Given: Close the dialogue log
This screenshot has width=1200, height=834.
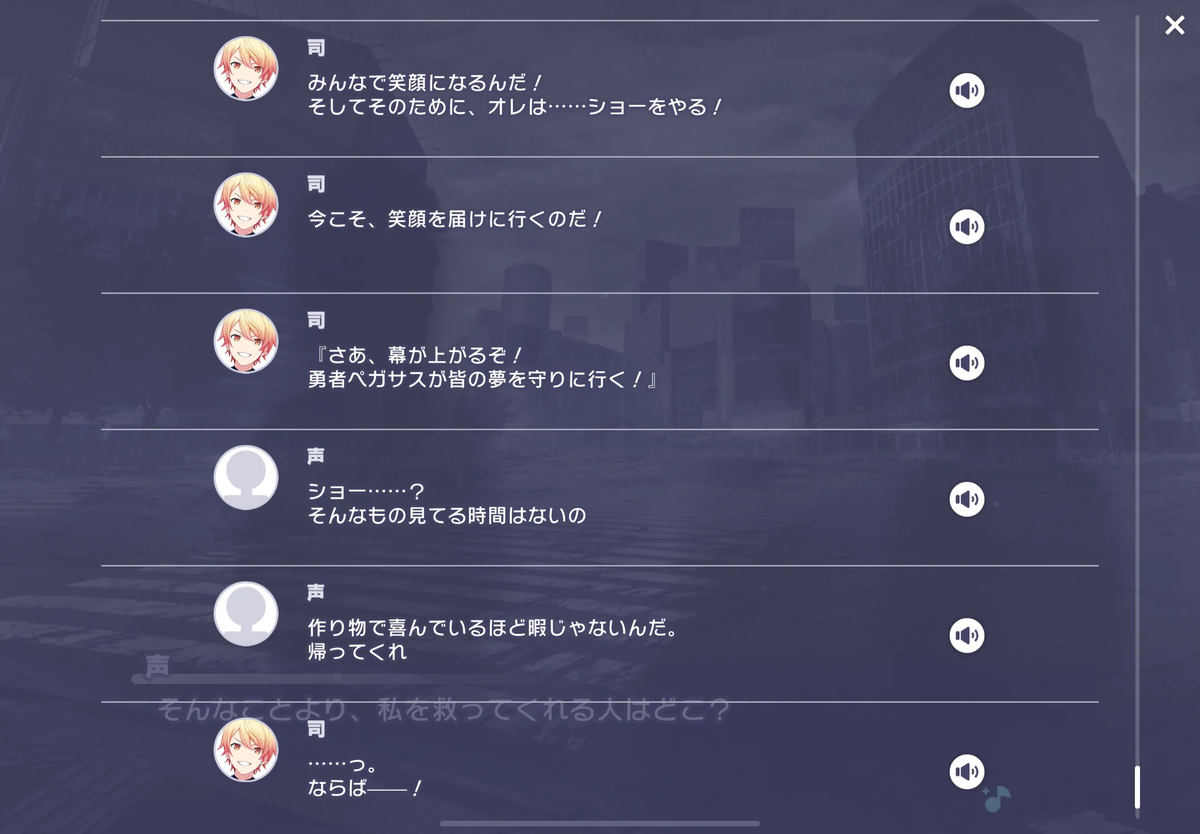Looking at the screenshot, I should pyautogui.click(x=1174, y=26).
